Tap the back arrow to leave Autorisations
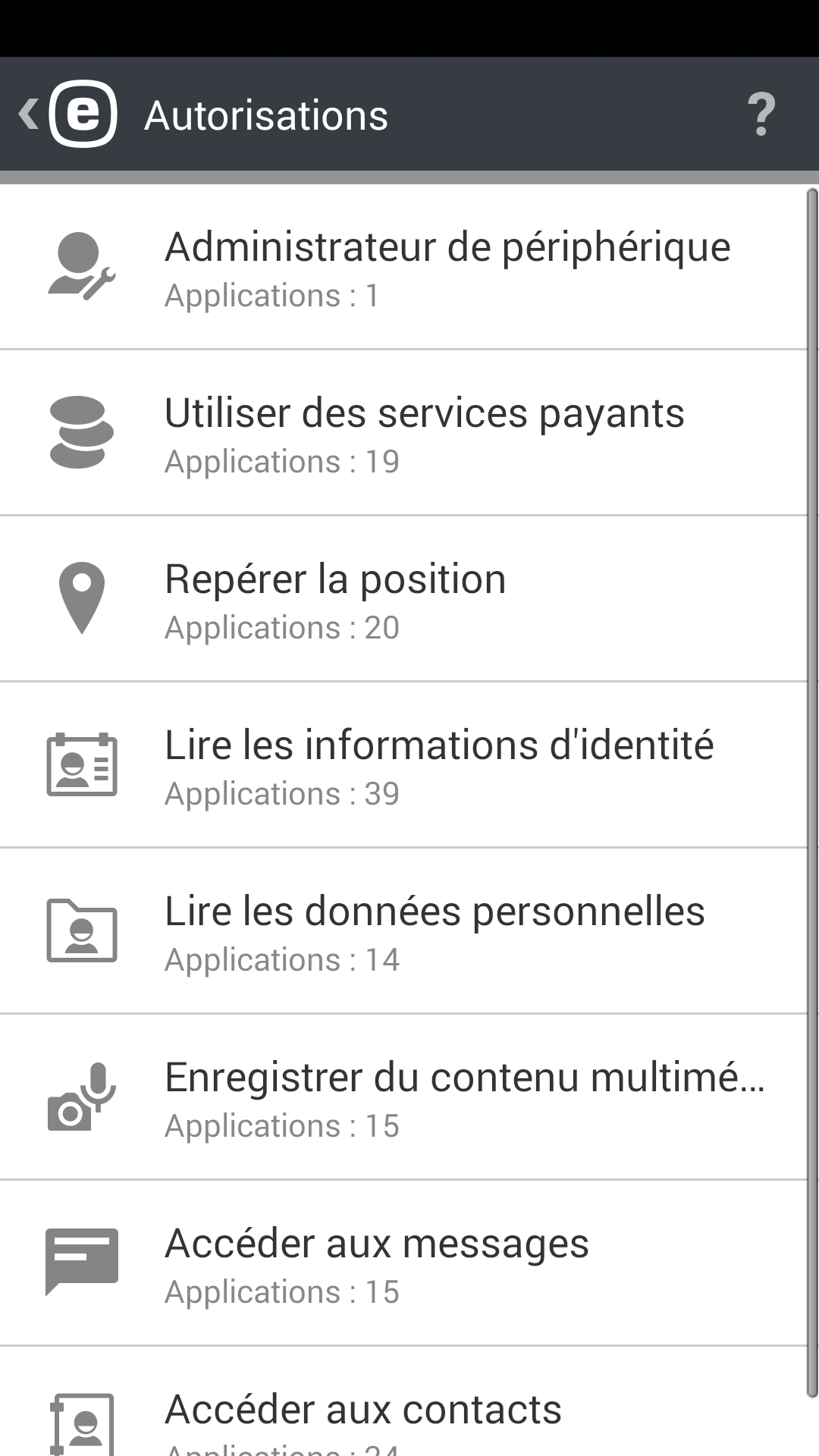Image resolution: width=819 pixels, height=1456 pixels. 27,114
